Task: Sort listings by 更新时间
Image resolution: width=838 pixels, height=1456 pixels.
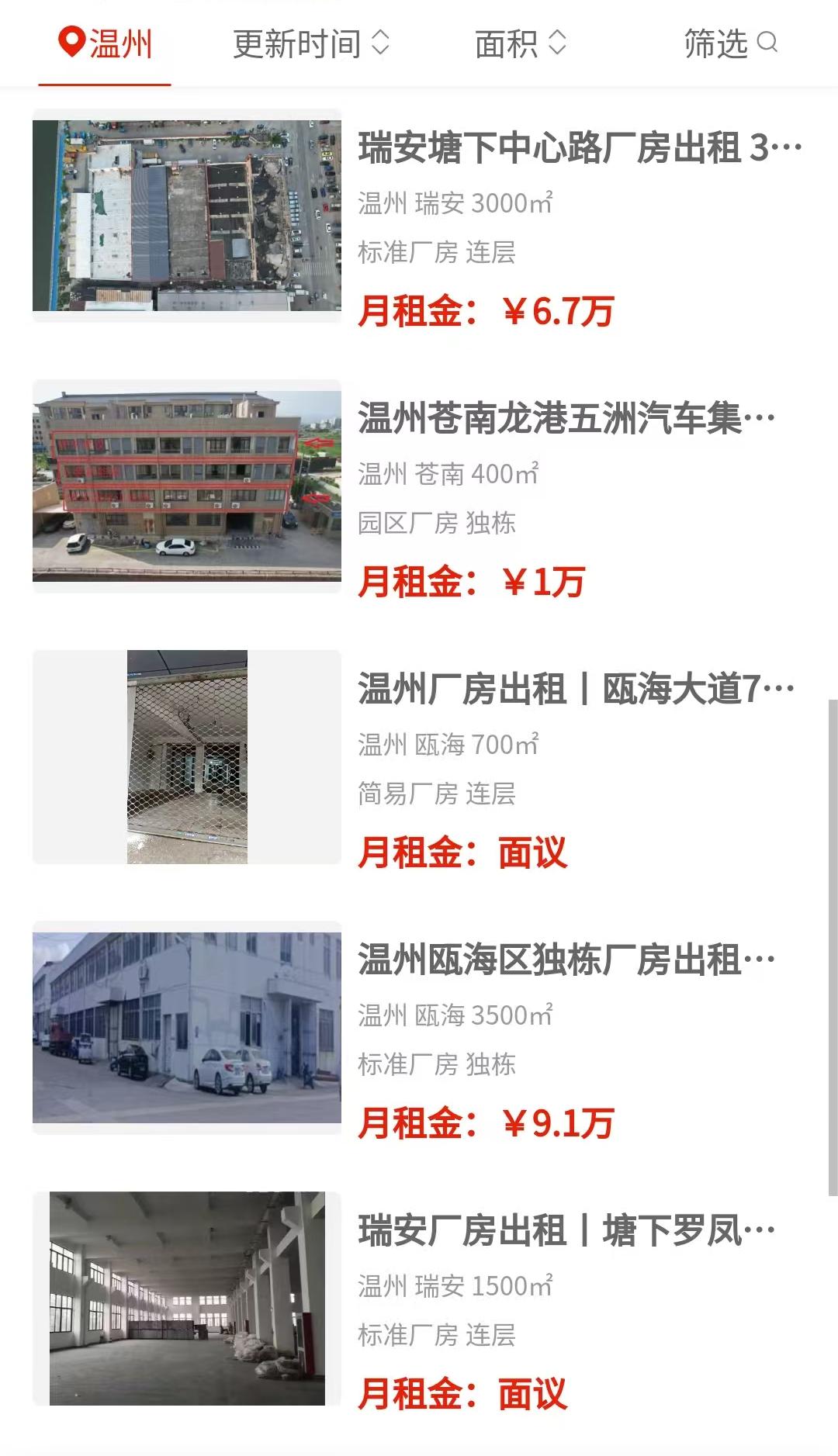Action: (x=310, y=43)
